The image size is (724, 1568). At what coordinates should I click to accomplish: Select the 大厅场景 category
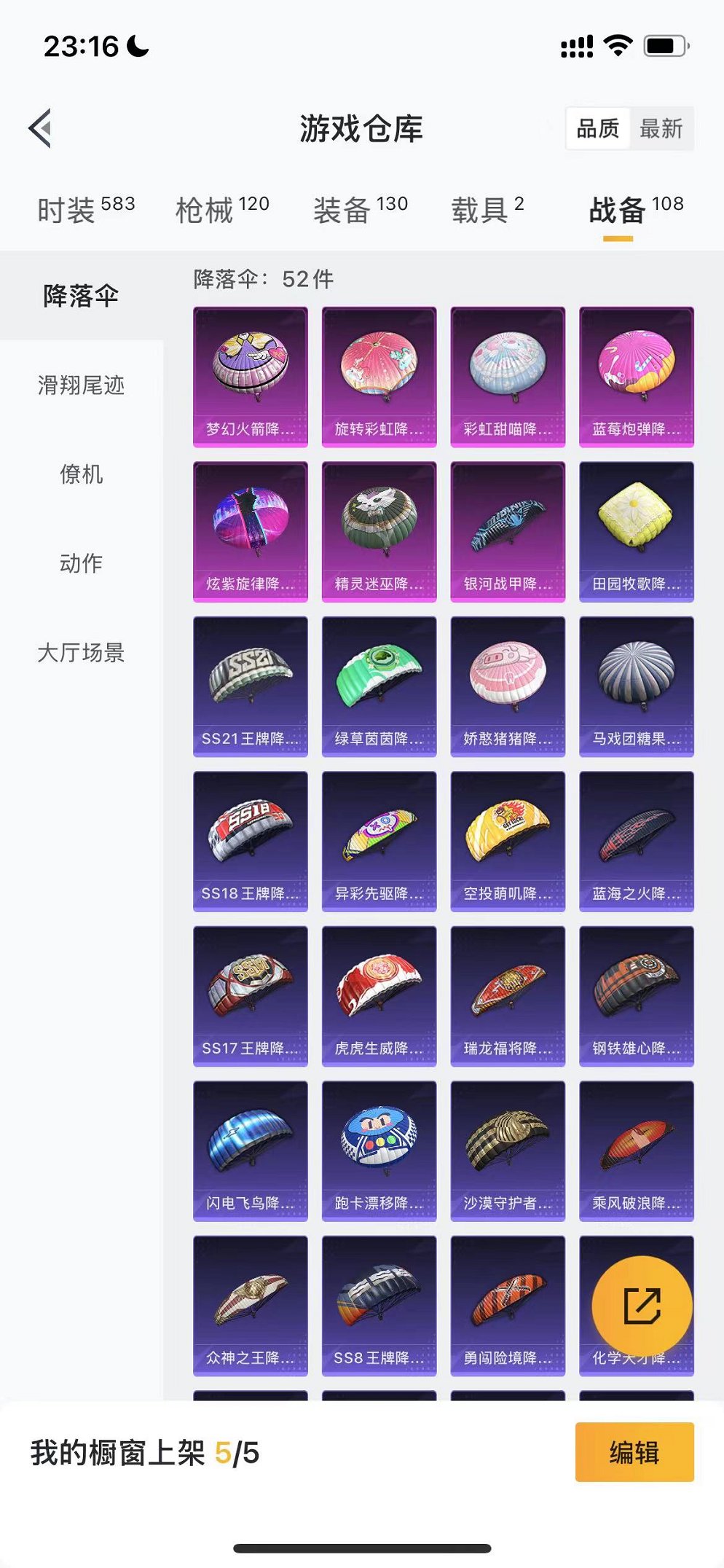[x=82, y=652]
